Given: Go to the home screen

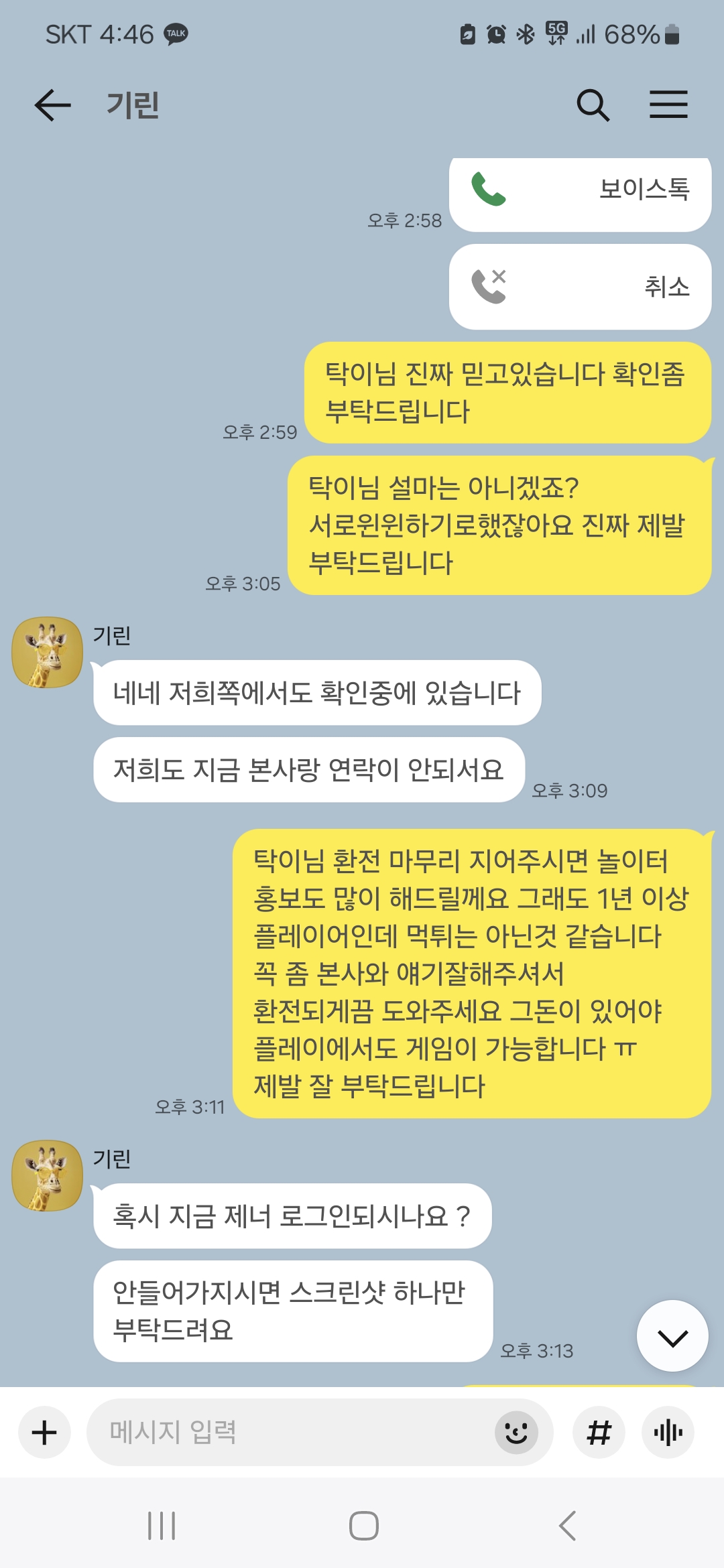Looking at the screenshot, I should 363,1526.
